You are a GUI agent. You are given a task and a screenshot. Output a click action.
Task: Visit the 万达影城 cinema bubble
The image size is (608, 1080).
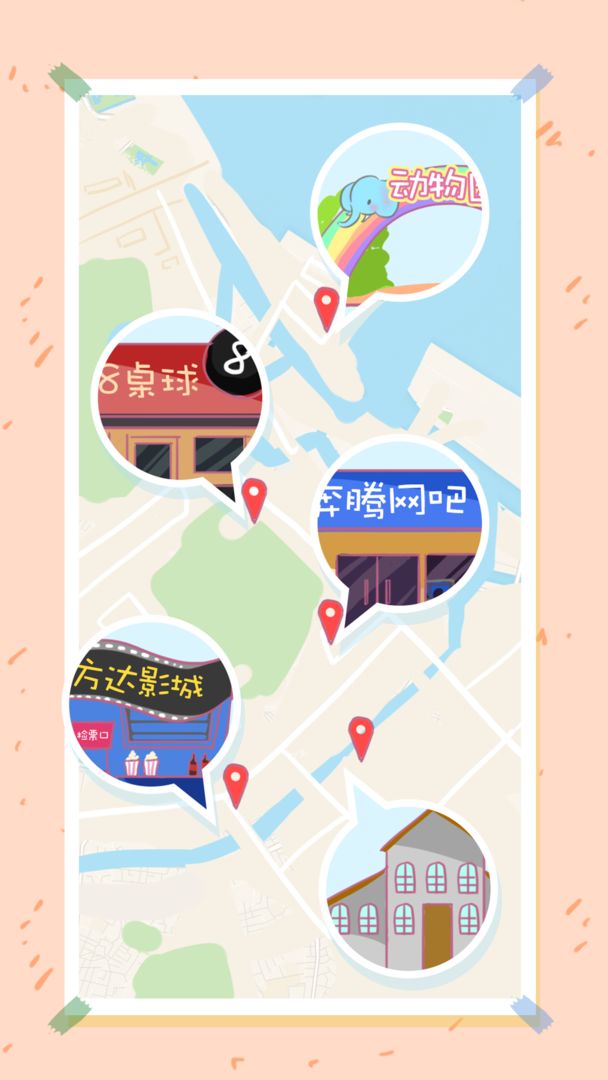click(152, 705)
